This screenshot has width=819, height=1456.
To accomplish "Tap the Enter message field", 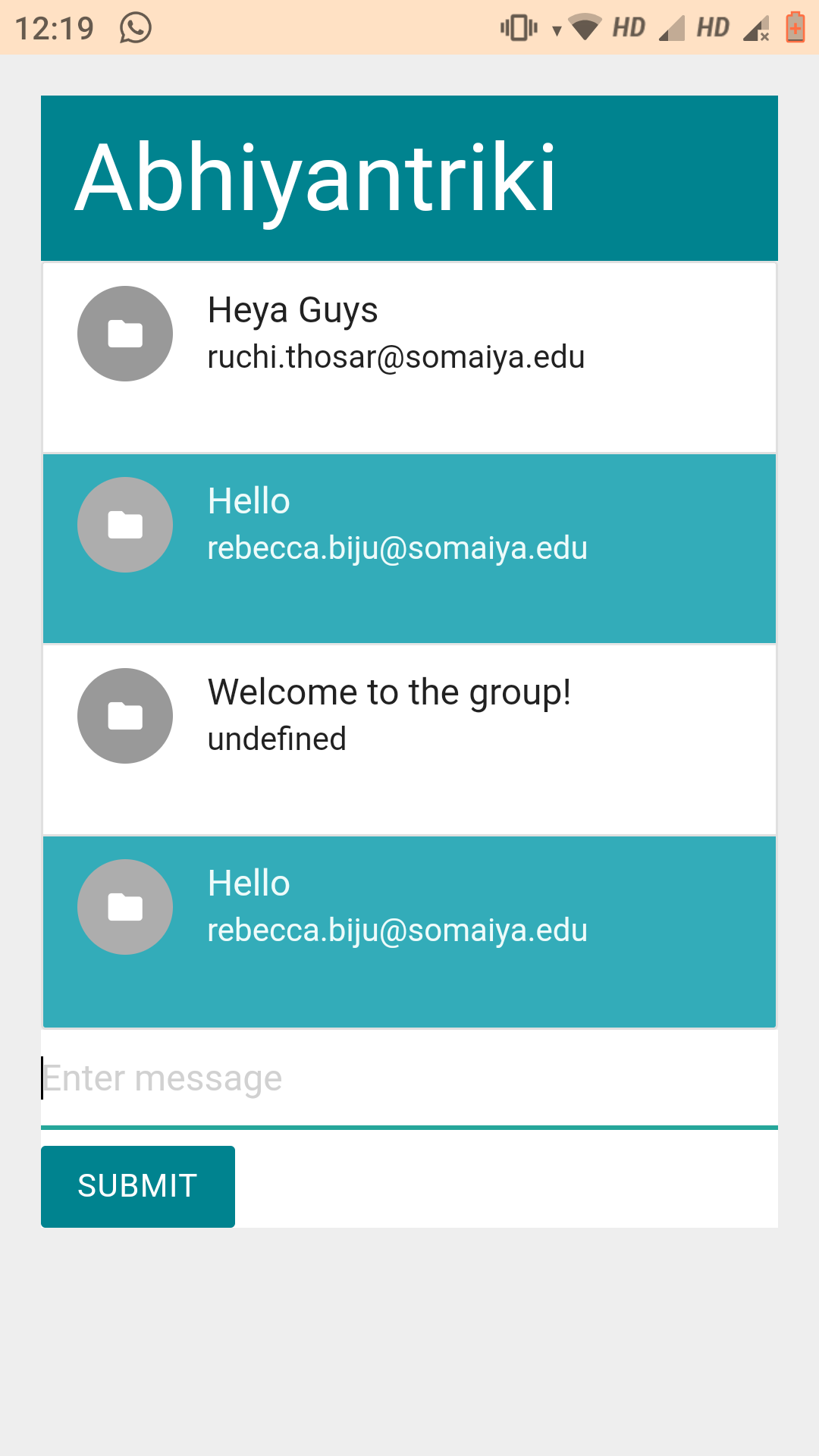I will (x=409, y=1078).
